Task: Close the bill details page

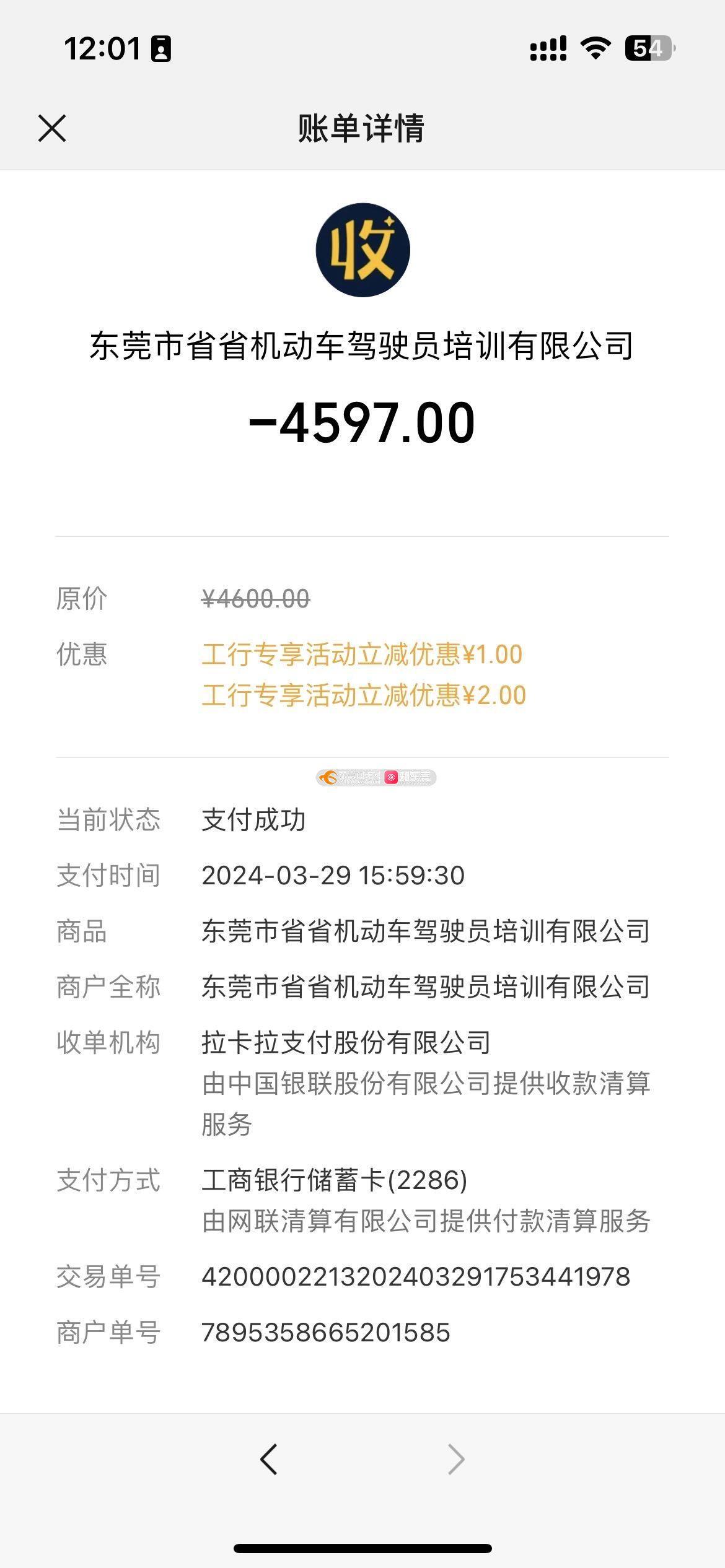Action: coord(52,129)
